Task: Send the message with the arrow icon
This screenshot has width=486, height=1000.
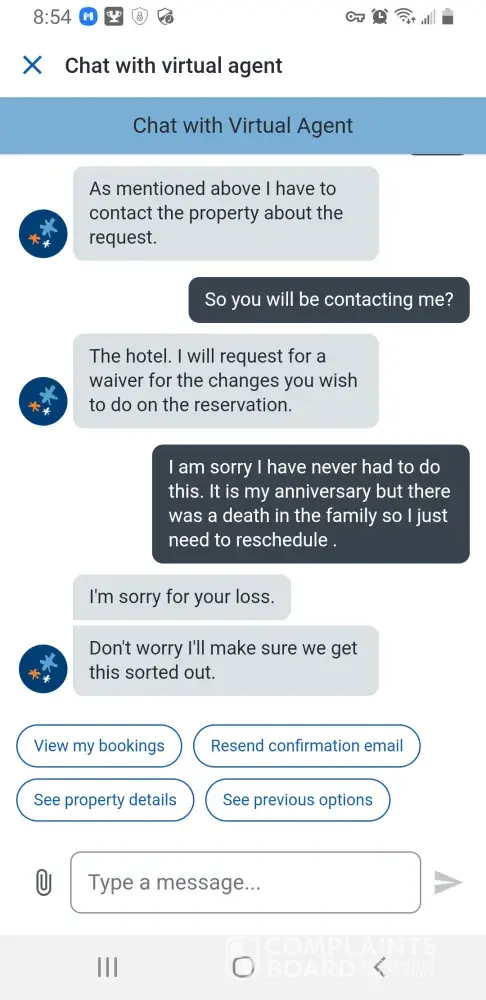Action: [x=448, y=883]
